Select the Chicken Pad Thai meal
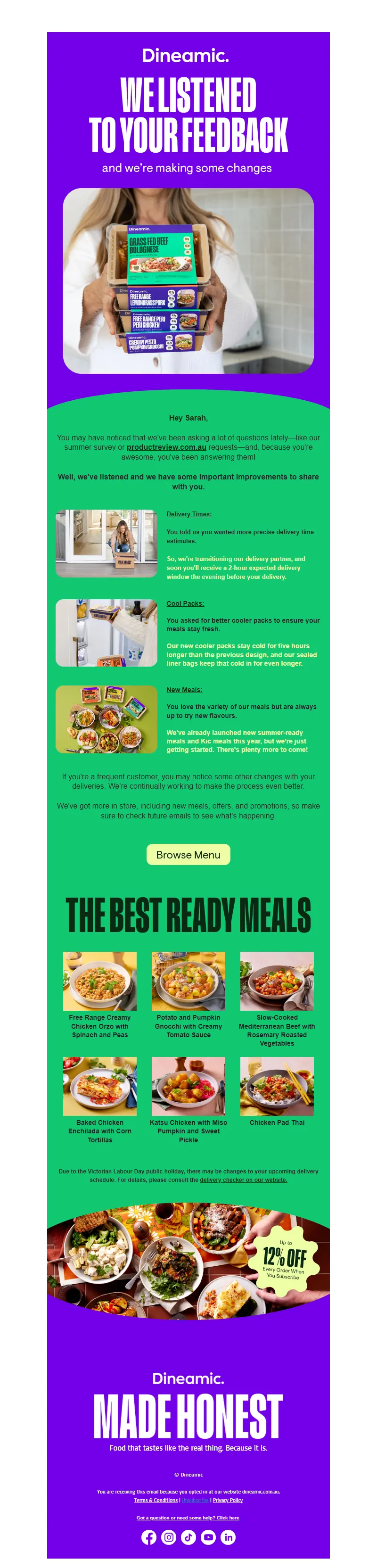This screenshot has width=377, height=1568. pyautogui.click(x=277, y=1086)
